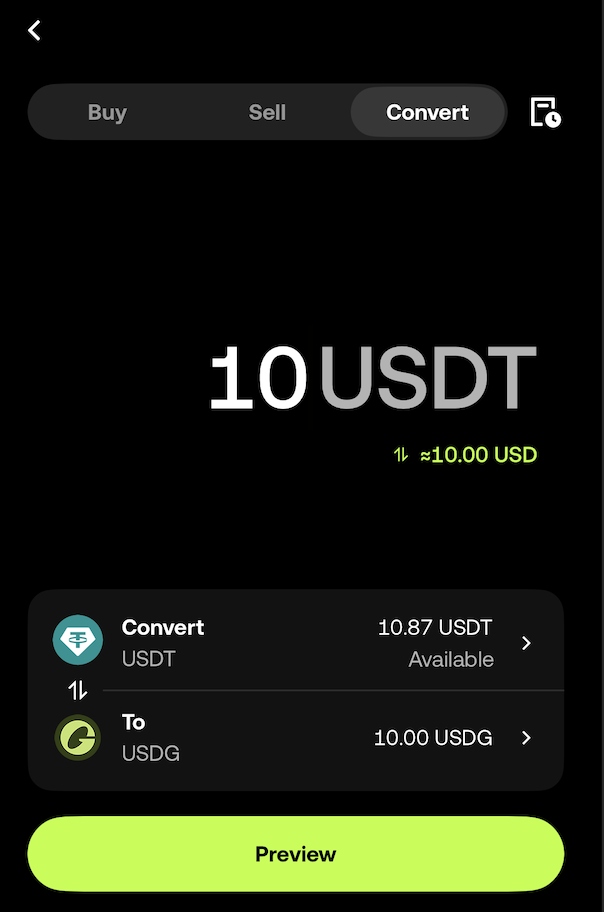
Task: Toggle amount display to USD
Action: pyautogui.click(x=401, y=455)
